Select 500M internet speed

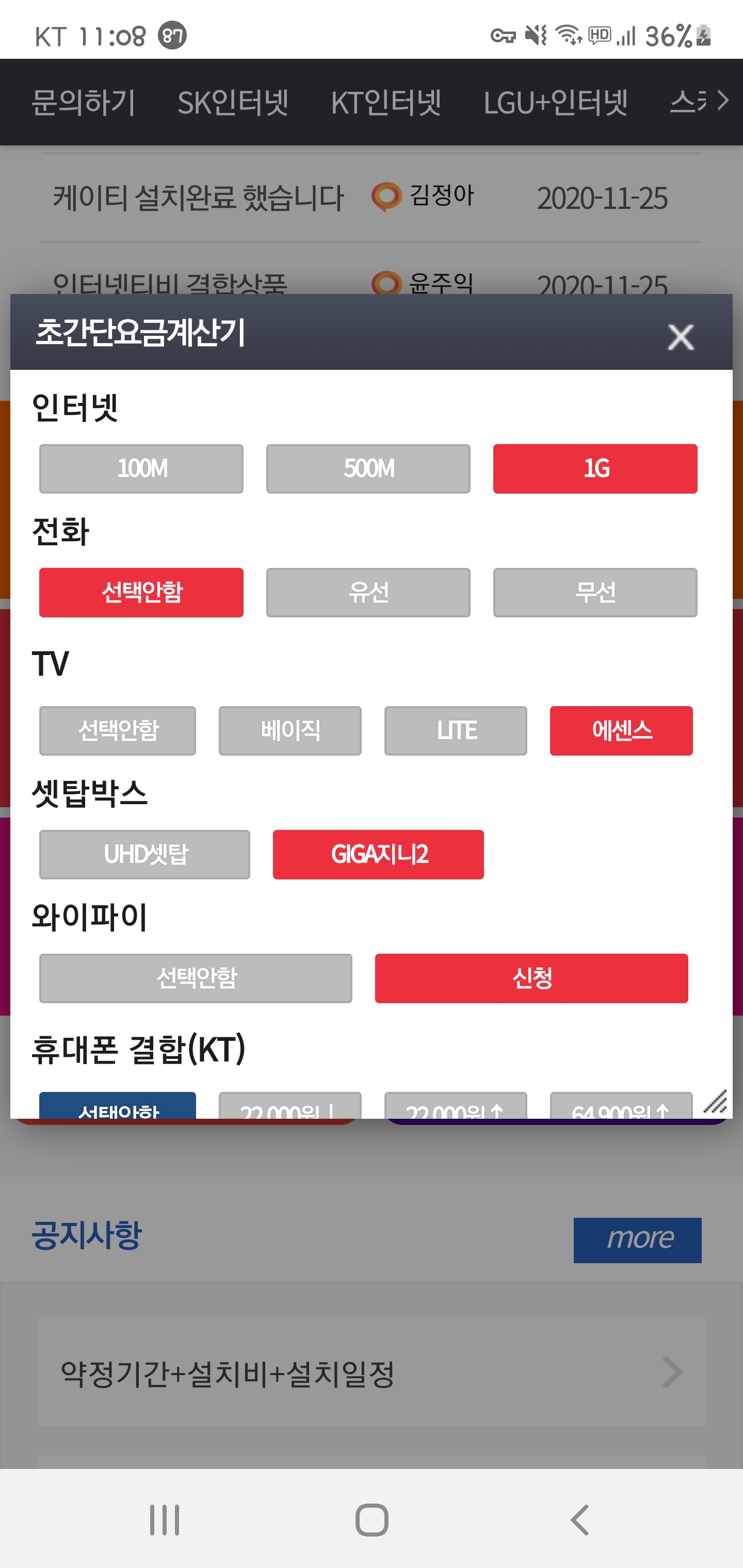368,468
